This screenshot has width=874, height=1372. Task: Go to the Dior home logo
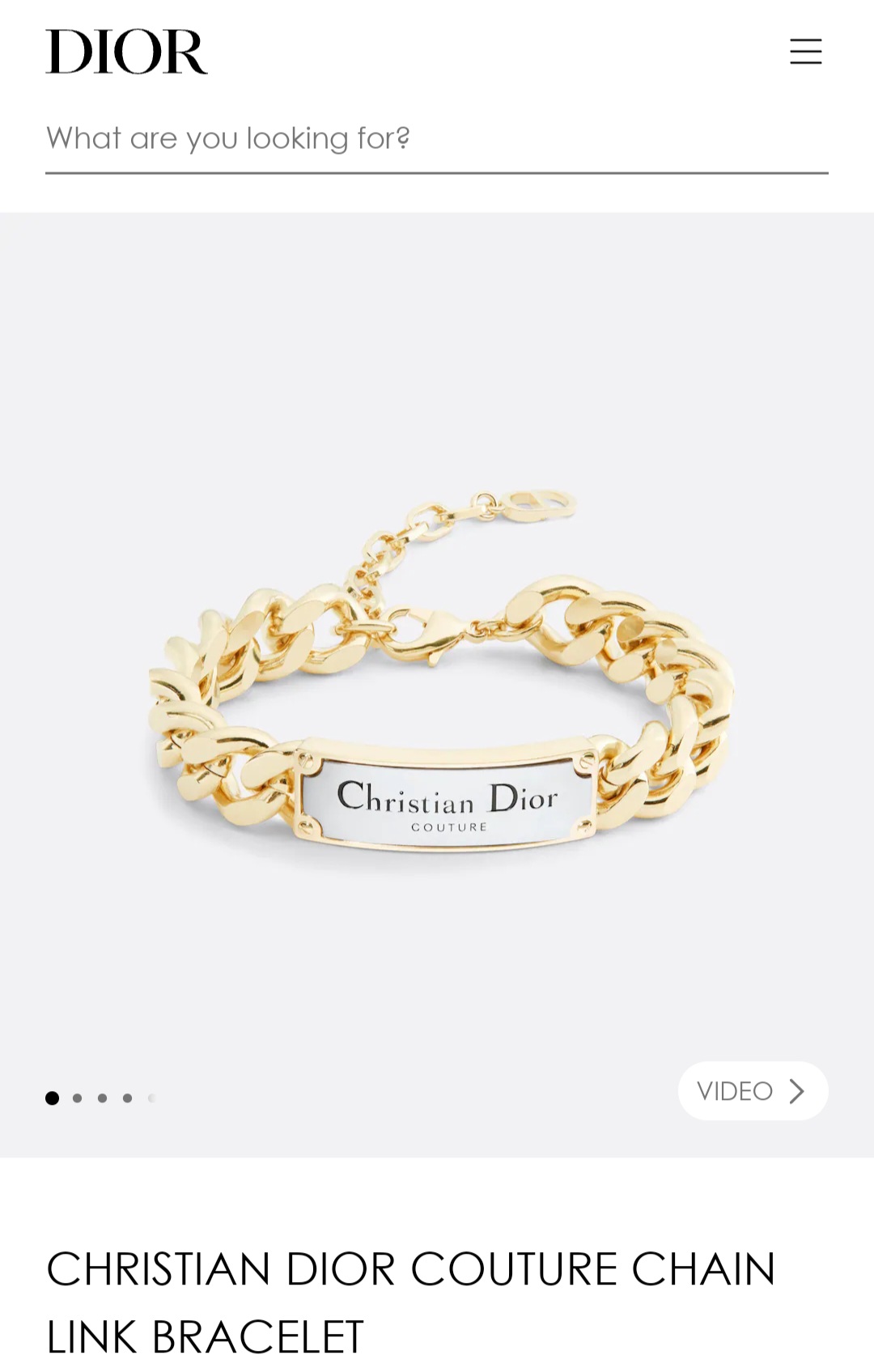pos(126,52)
